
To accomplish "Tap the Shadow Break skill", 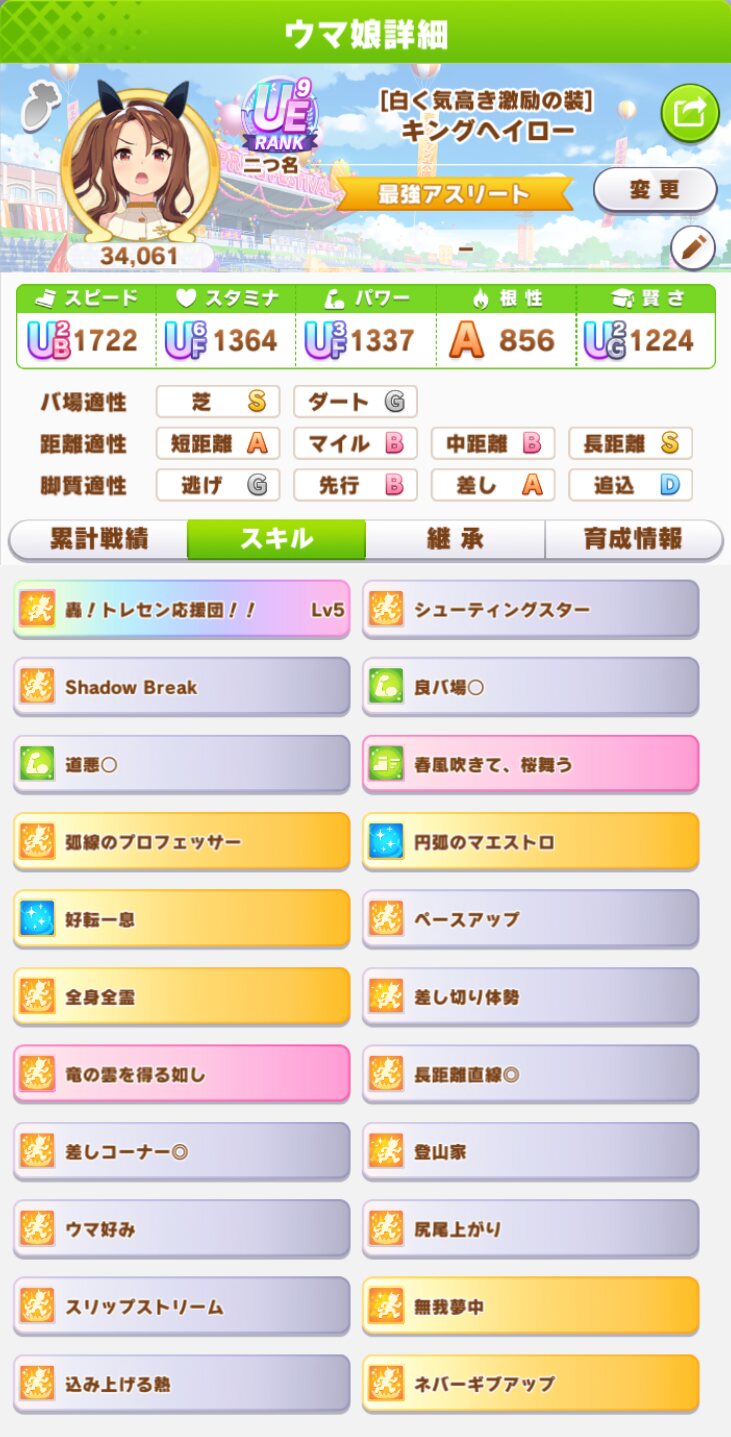I will coord(182,687).
